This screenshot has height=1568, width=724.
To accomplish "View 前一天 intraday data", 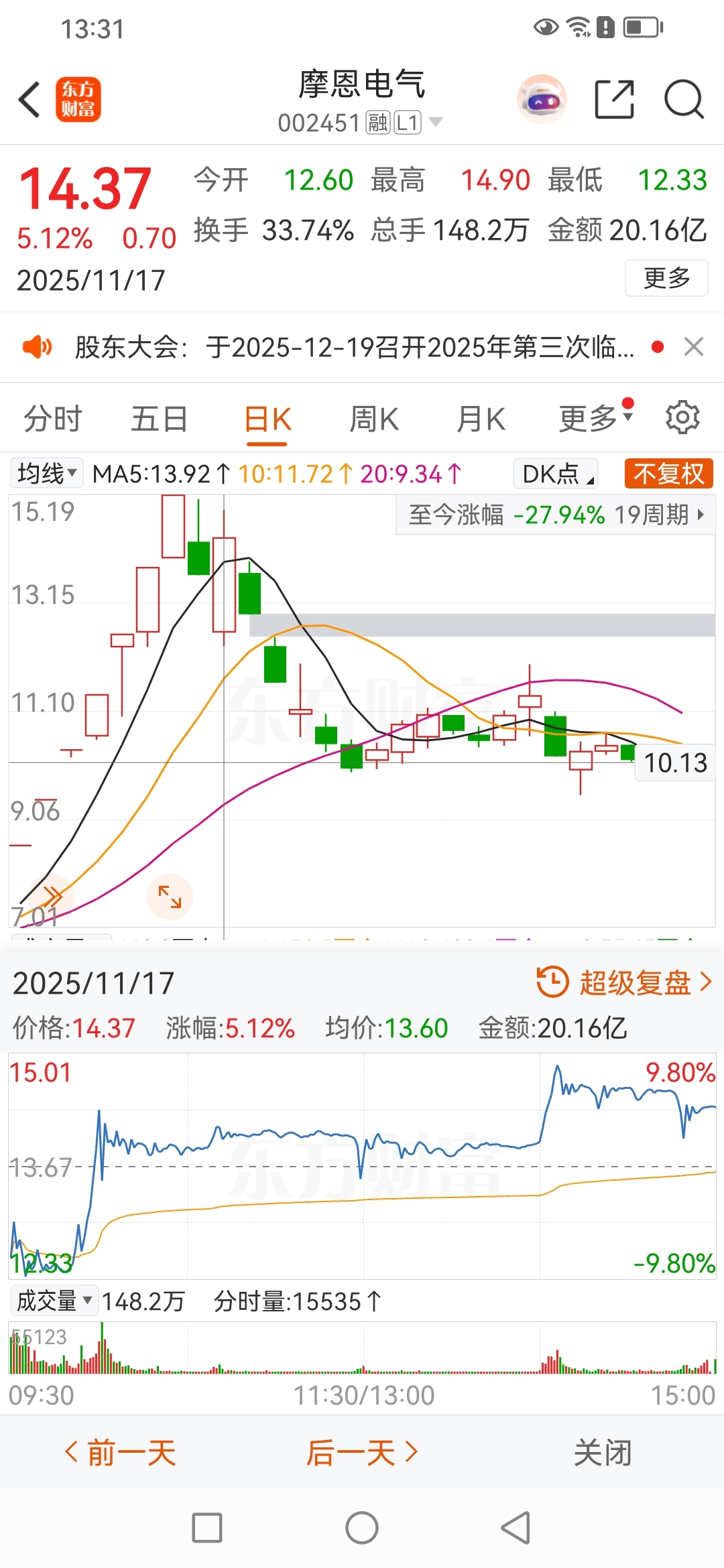I will coord(121,1453).
